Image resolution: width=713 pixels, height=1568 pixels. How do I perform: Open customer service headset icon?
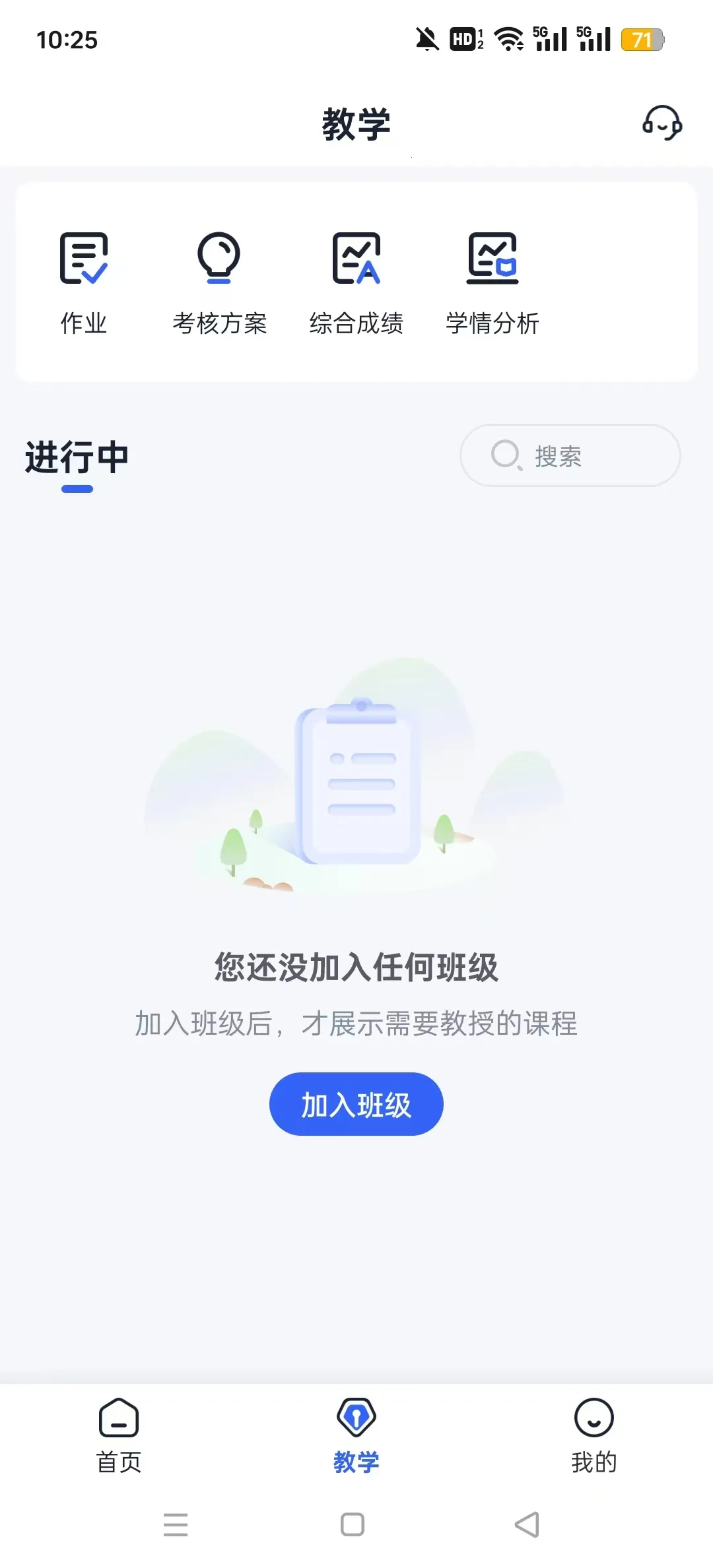(662, 123)
